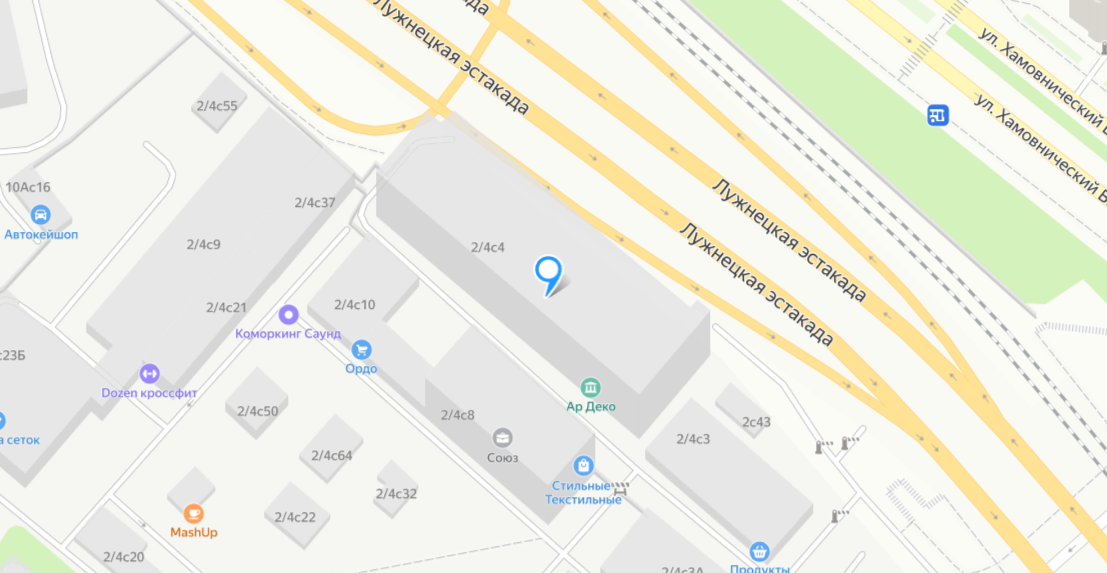Tap the tram stop icon near Хамовнический

(x=938, y=115)
